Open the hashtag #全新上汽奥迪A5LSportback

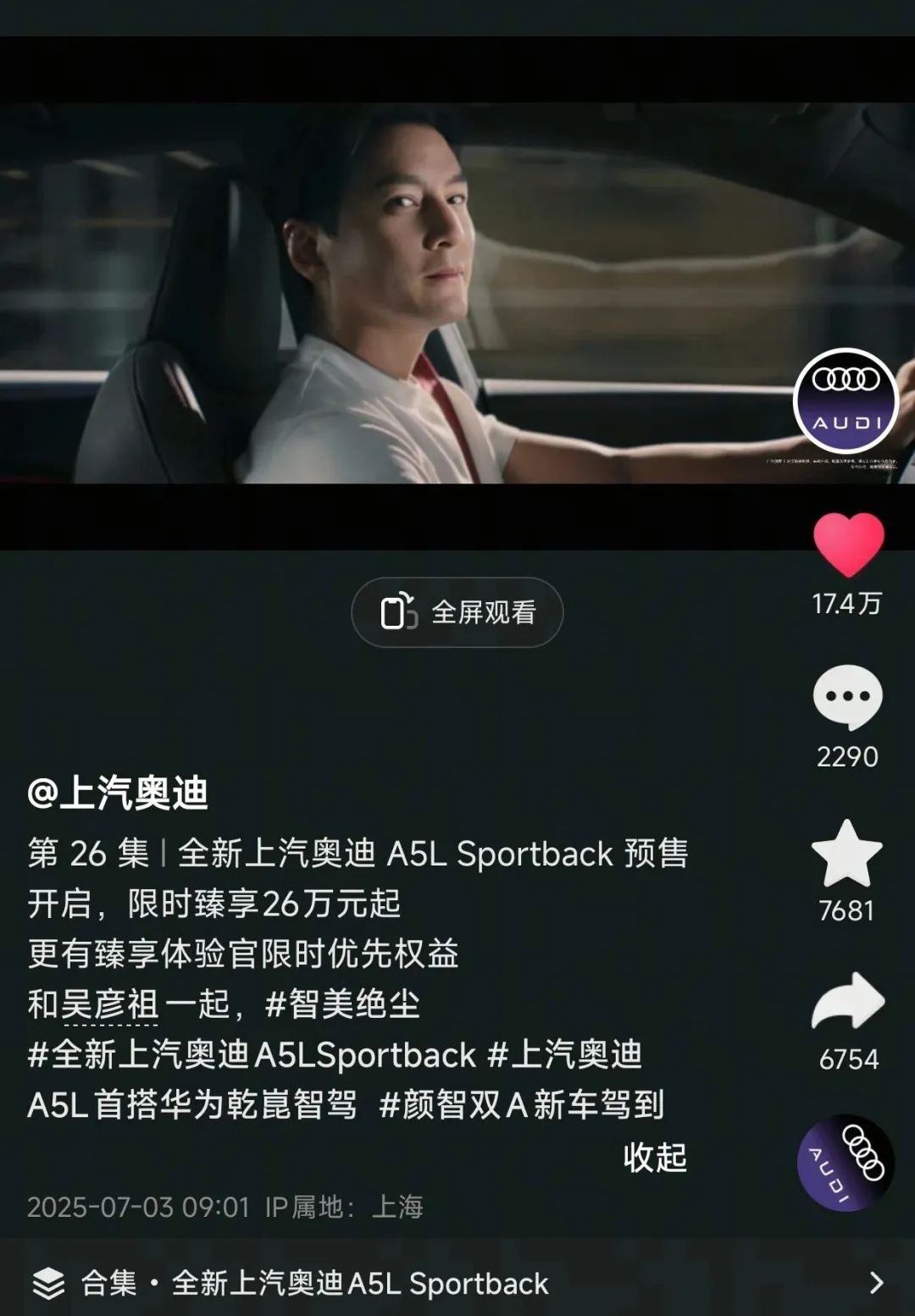click(x=252, y=1055)
